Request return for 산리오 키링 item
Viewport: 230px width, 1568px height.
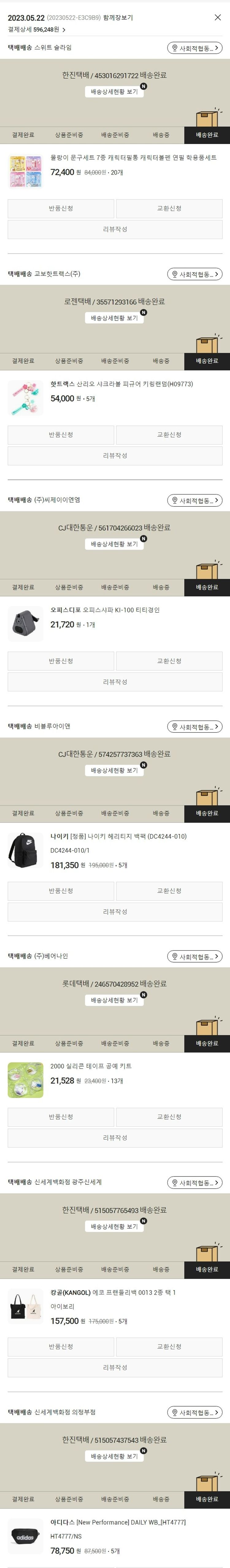point(60,435)
